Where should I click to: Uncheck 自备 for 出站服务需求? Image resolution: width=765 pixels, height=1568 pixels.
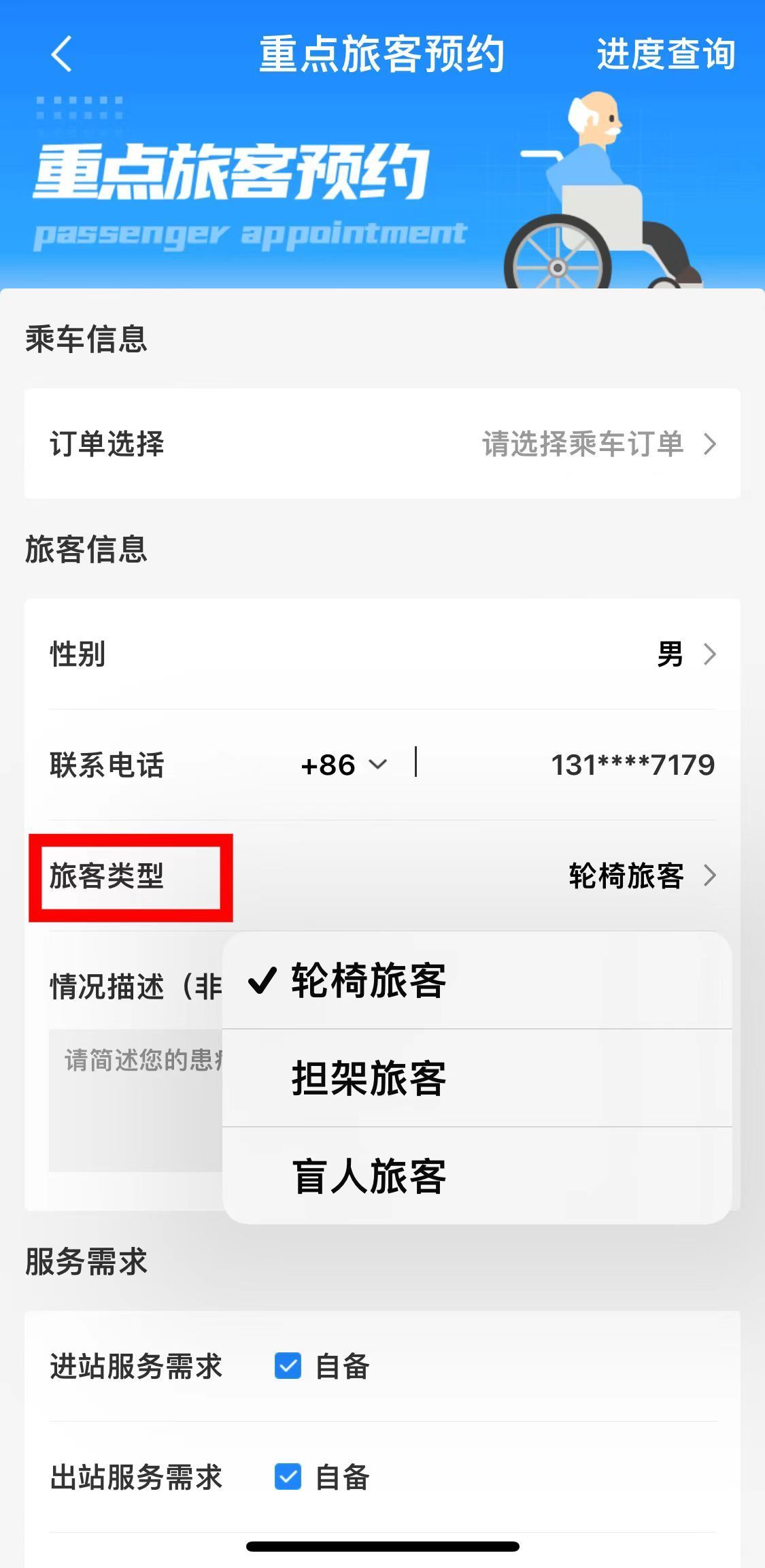(x=288, y=1477)
